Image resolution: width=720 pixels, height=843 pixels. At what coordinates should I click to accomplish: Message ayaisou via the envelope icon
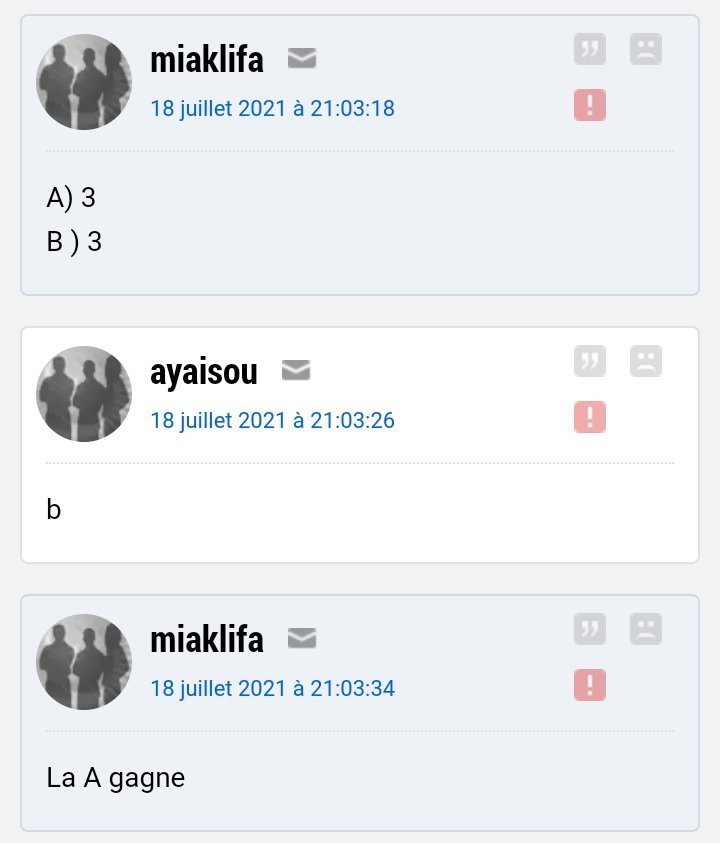pos(295,371)
